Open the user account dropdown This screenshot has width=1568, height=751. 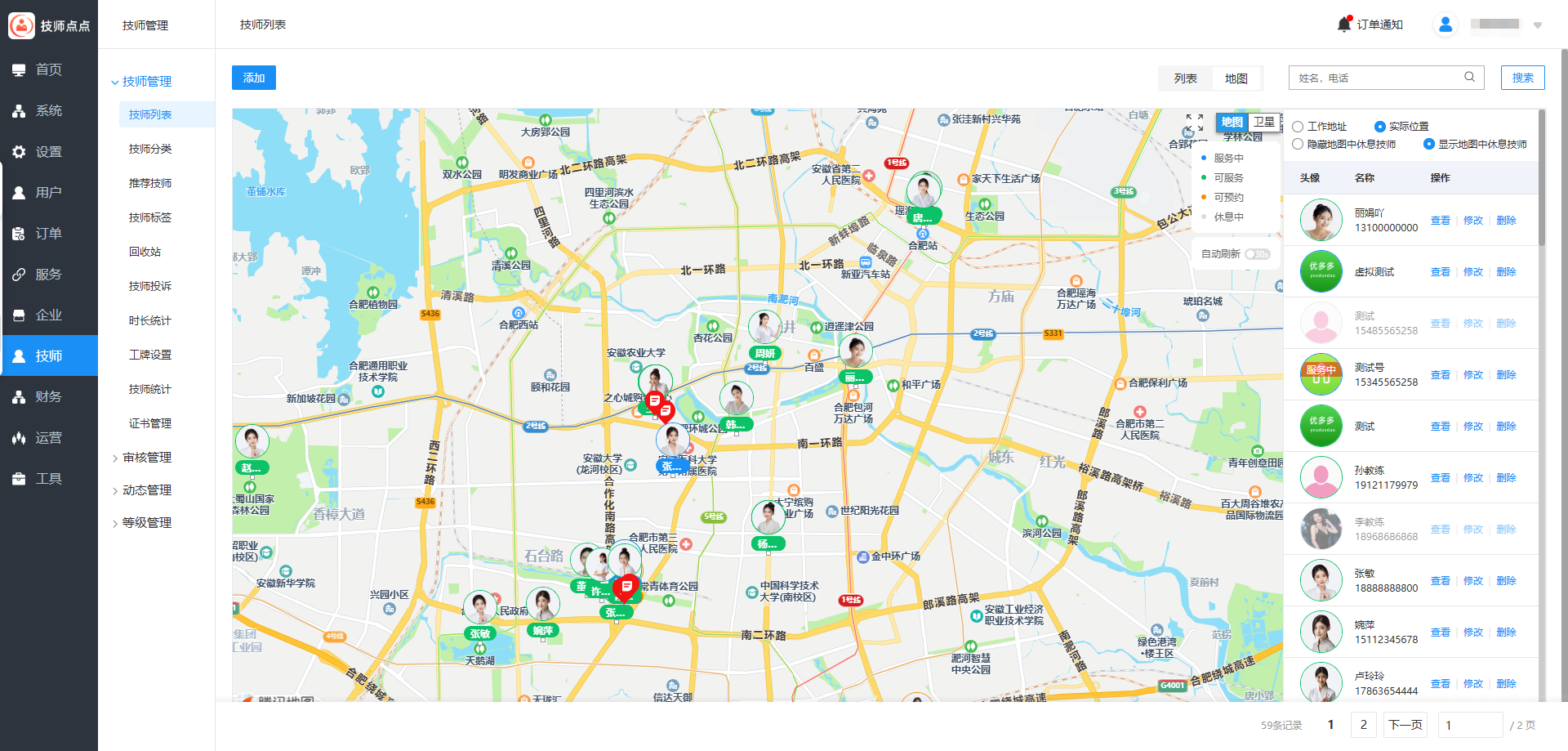[1537, 25]
